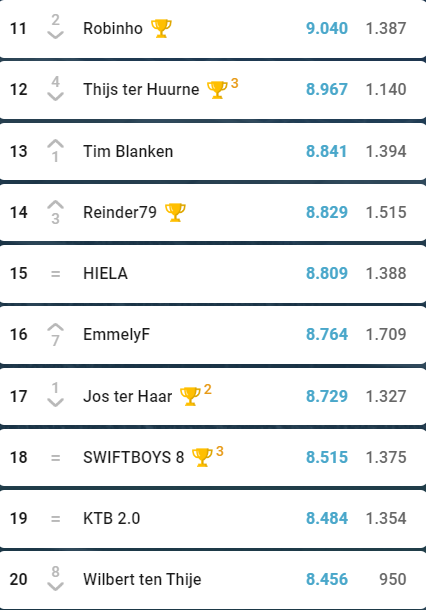Select the Jos ter Haar row

tap(213, 396)
